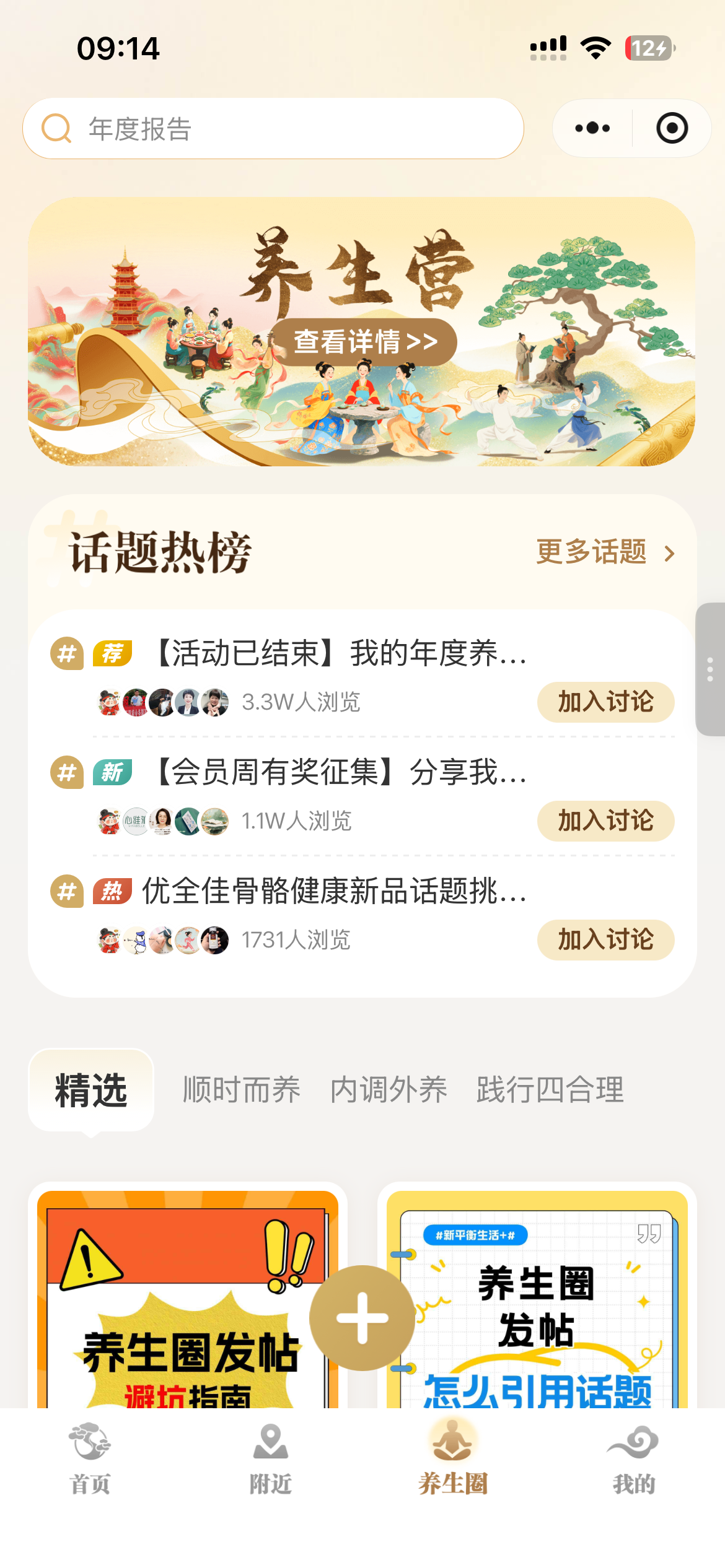Close the mini program with the circle icon
Image resolution: width=725 pixels, height=1568 pixels.
(x=672, y=129)
